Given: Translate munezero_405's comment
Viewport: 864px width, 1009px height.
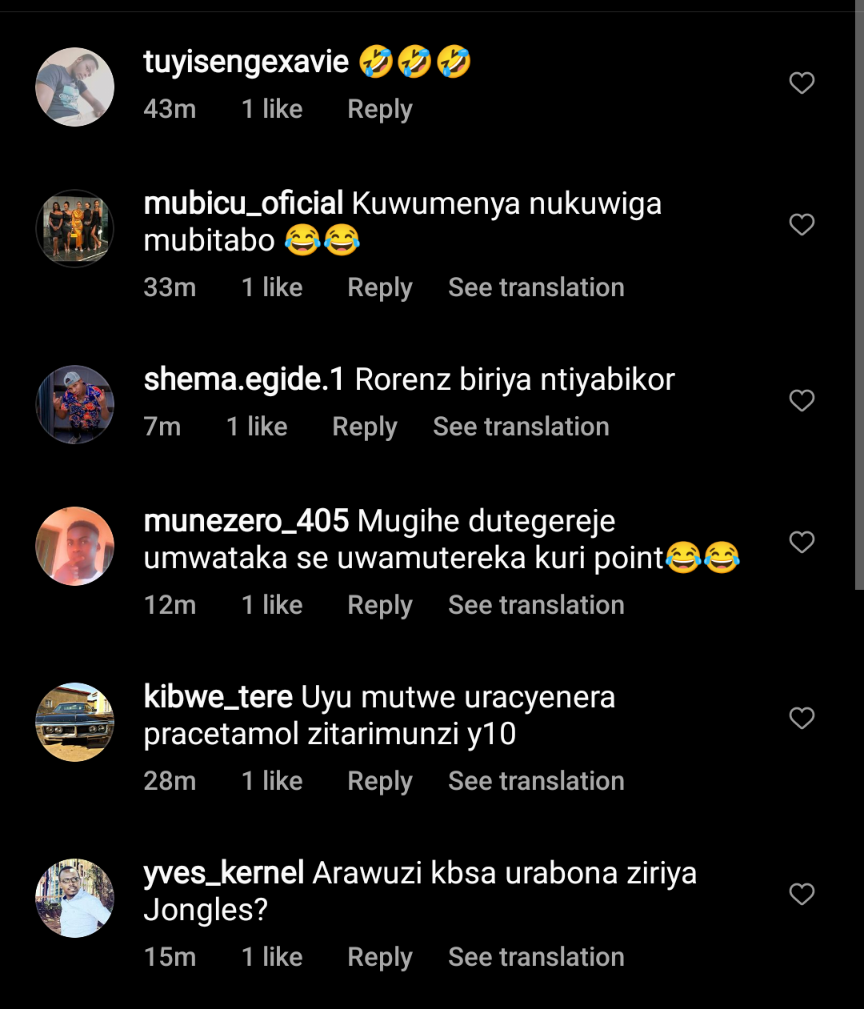Looking at the screenshot, I should pyautogui.click(x=535, y=605).
